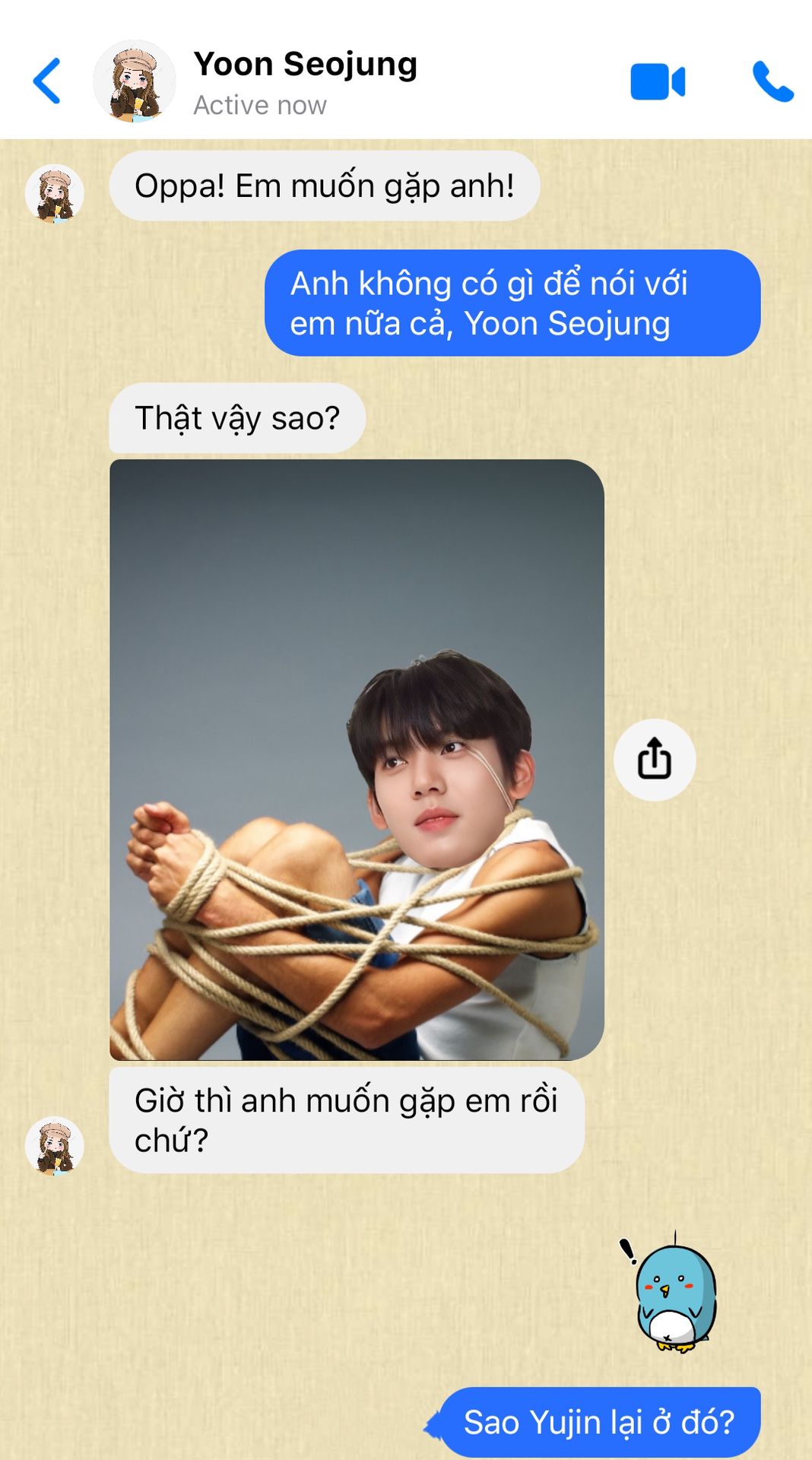Screen dimensions: 812x1460
Task: Go back to the chat list
Action: (x=47, y=81)
